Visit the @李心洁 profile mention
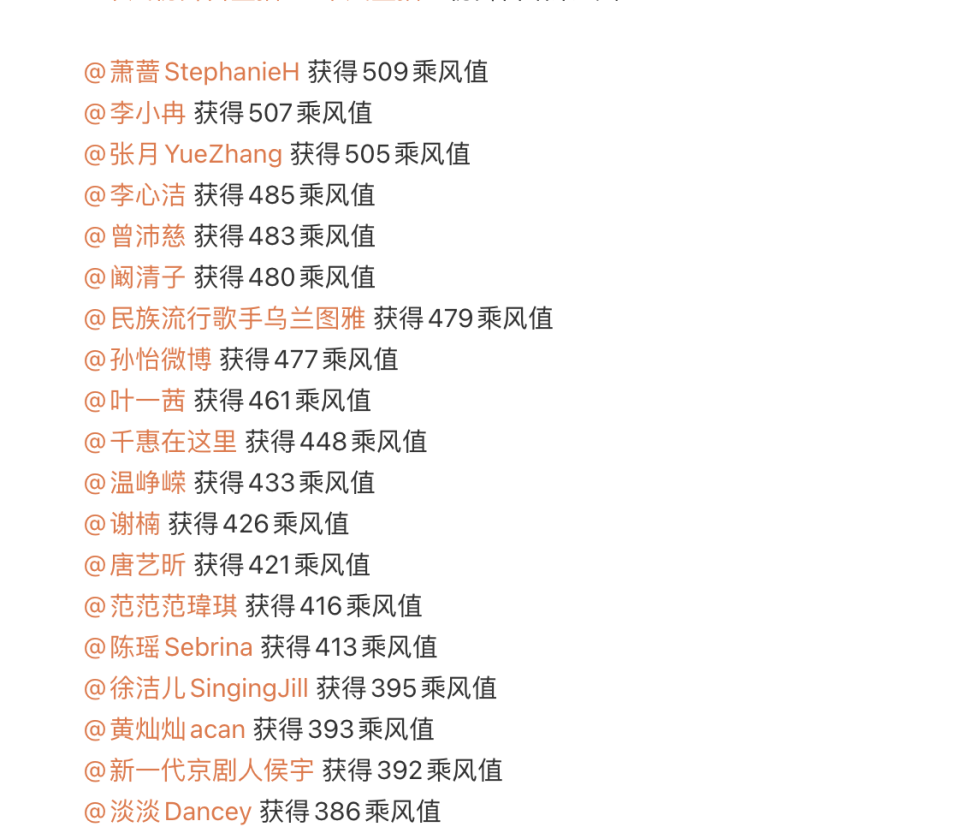960x827 pixels. point(135,195)
